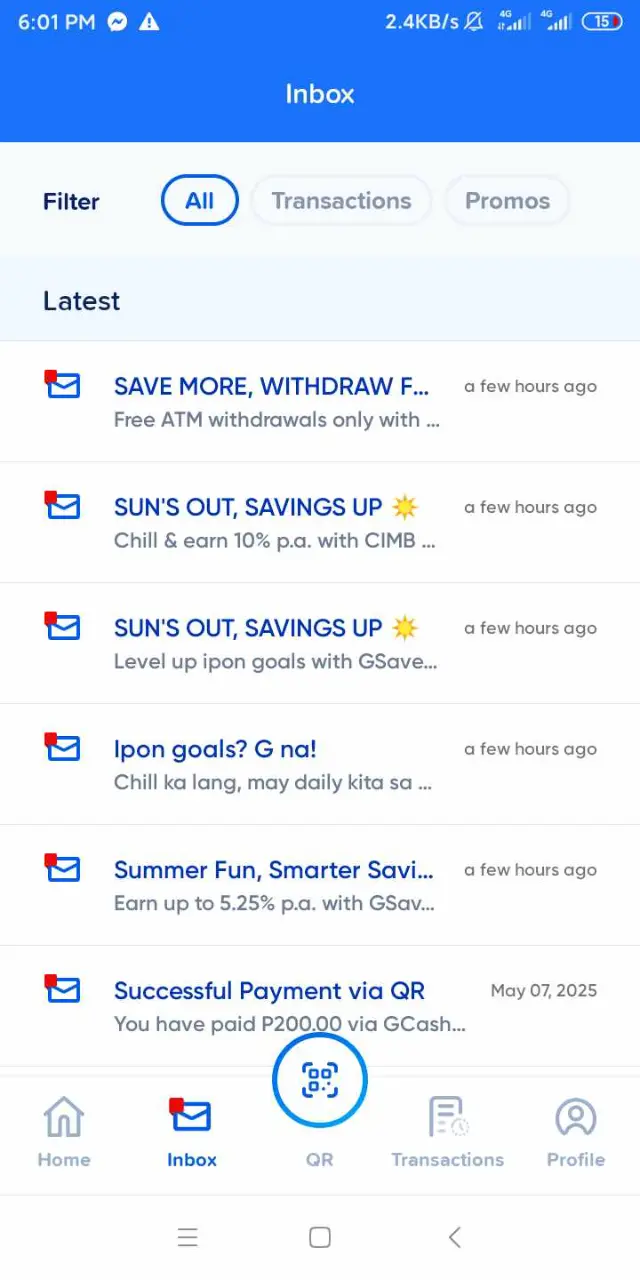Tap the system back button

(x=454, y=1237)
